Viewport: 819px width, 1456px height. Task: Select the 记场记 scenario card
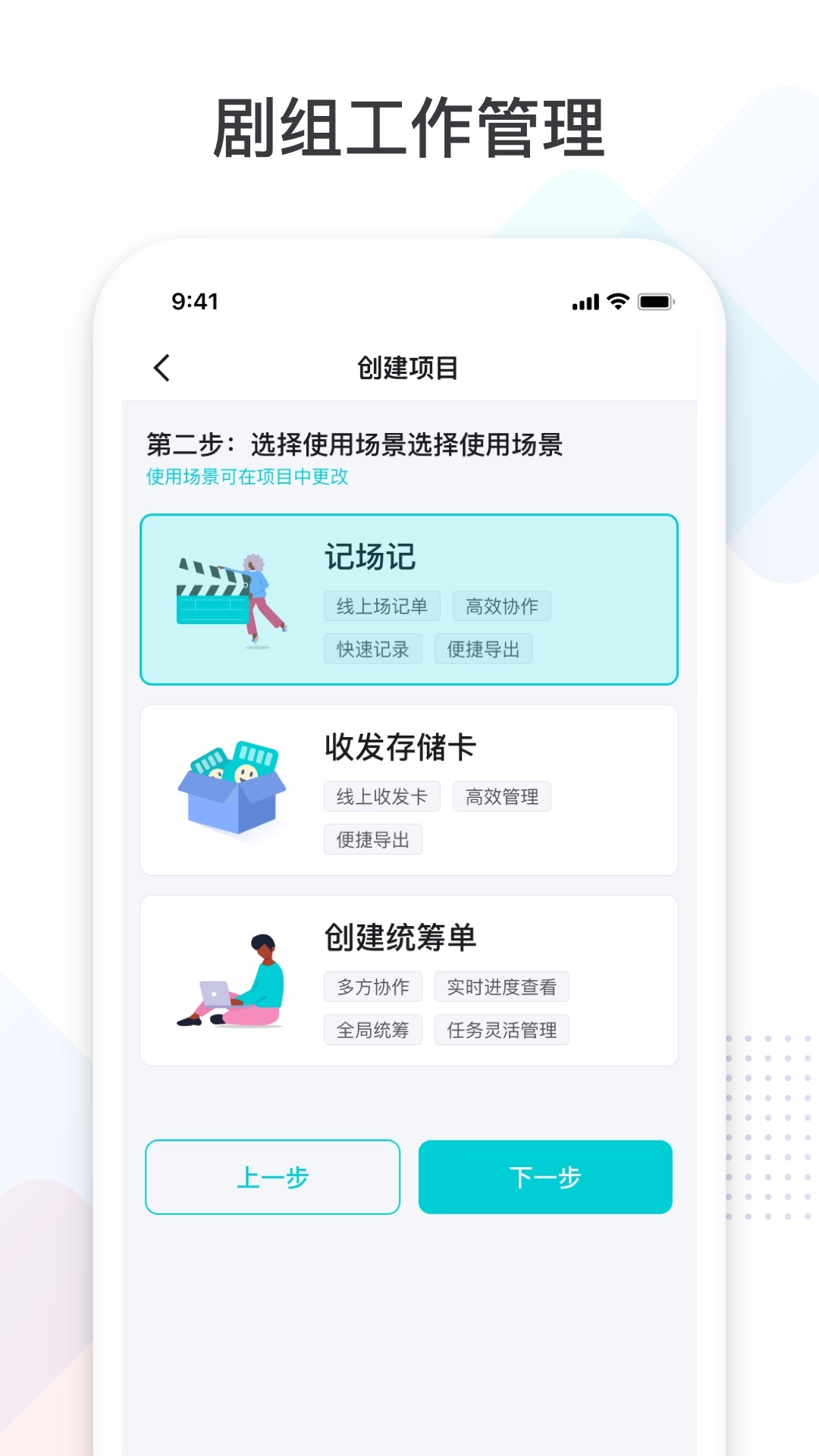click(409, 599)
